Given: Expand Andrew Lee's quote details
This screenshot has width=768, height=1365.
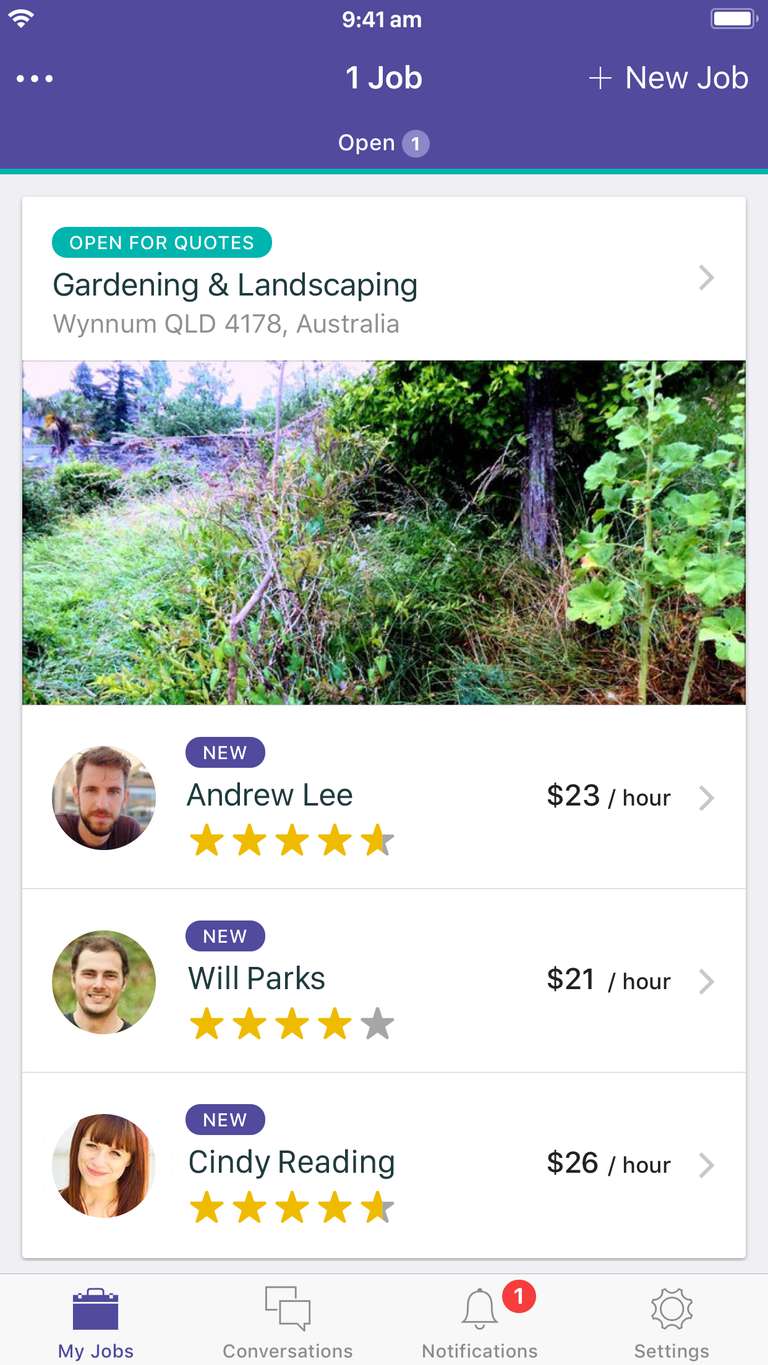Looking at the screenshot, I should [707, 797].
